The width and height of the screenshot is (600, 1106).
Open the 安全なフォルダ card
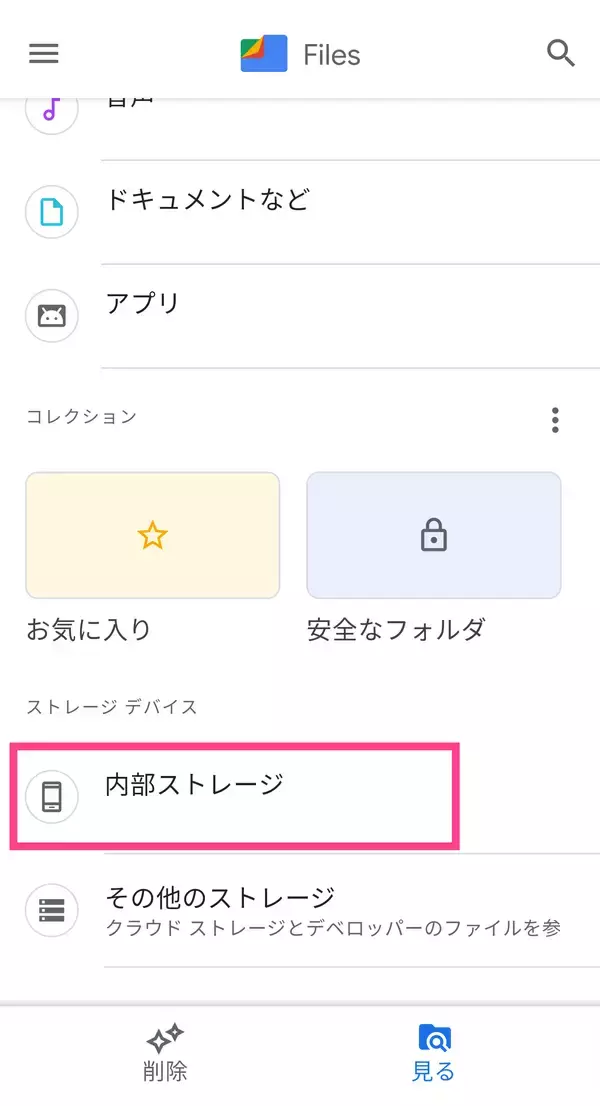coord(433,536)
